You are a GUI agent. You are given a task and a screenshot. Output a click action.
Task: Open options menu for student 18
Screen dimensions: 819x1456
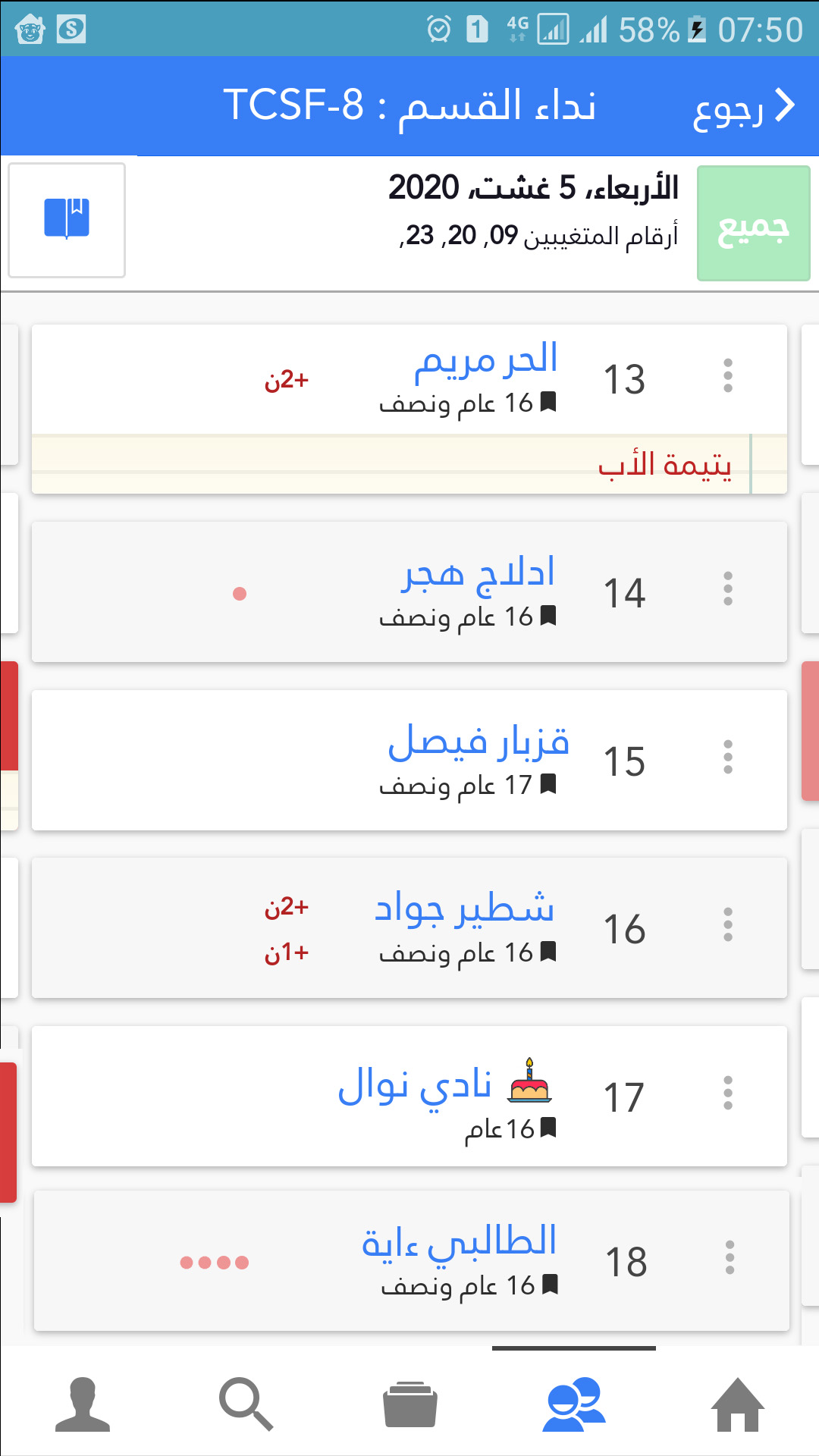[x=730, y=1258]
